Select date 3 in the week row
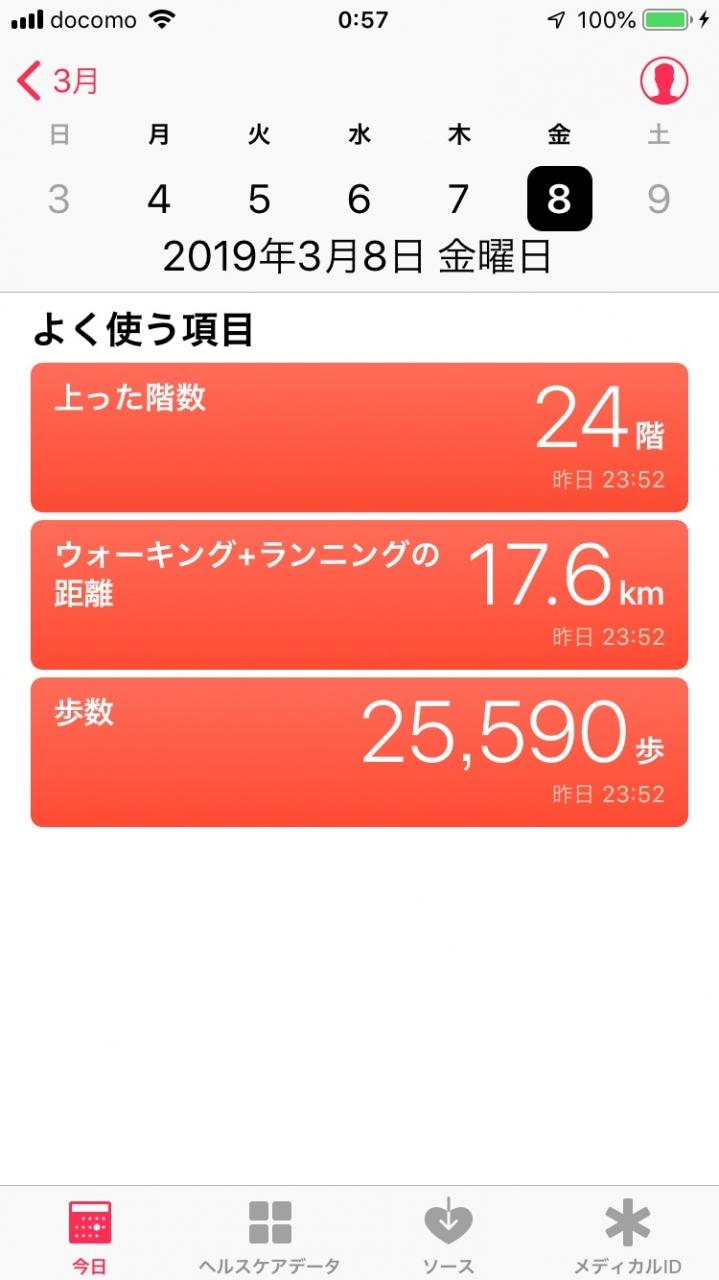This screenshot has height=1280, width=719. pos(59,199)
